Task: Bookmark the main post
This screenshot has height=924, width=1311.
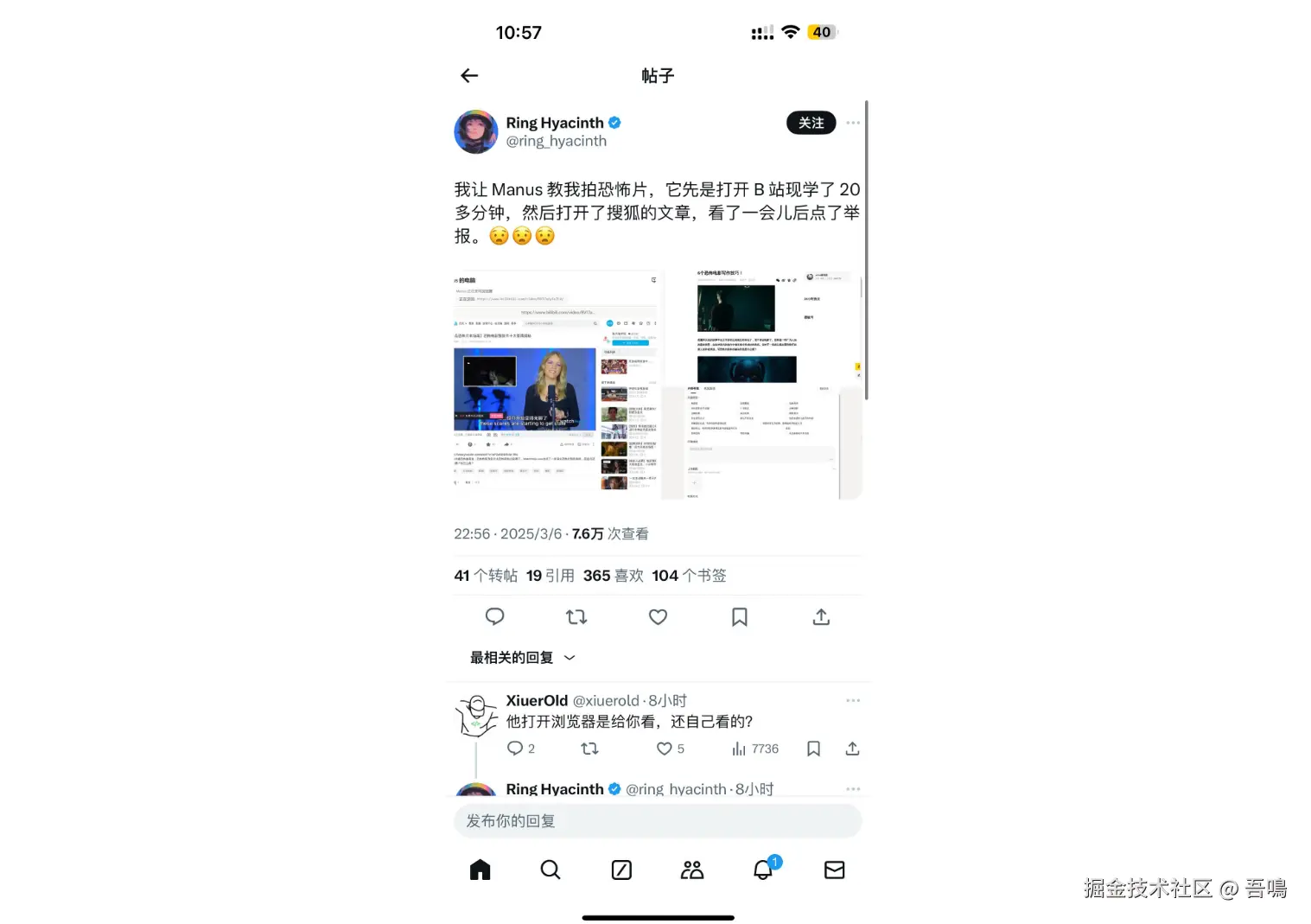Action: [x=740, y=616]
